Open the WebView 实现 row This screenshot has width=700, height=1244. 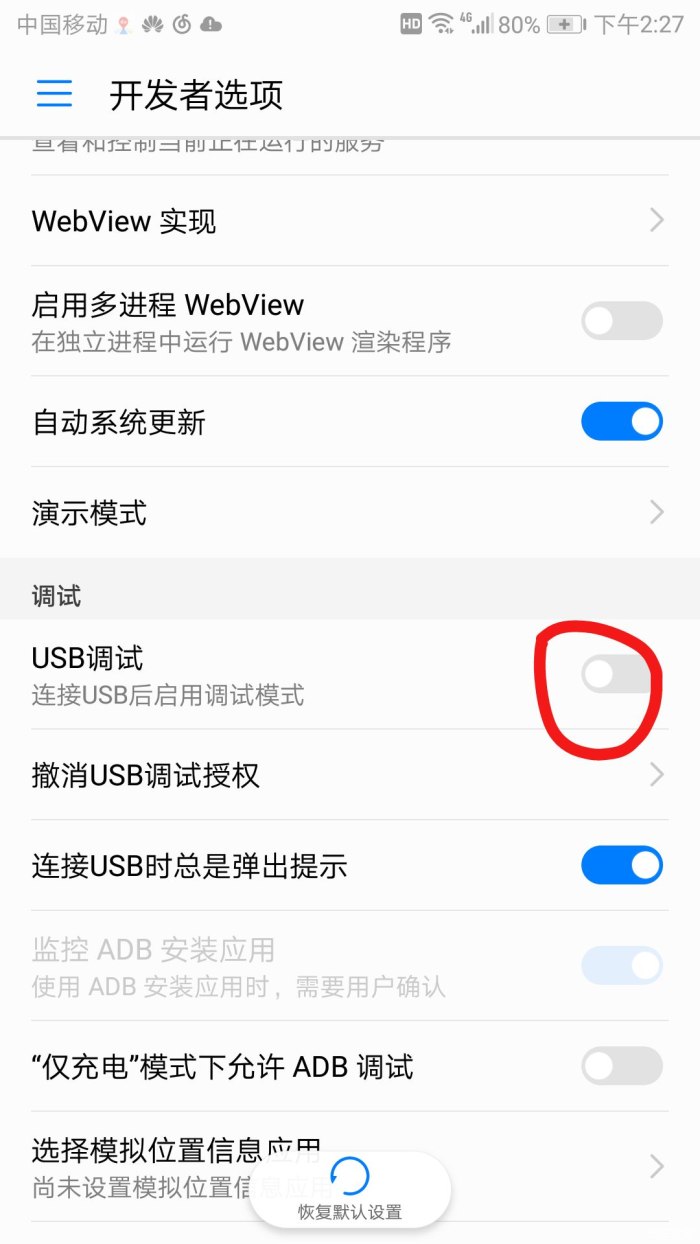[350, 220]
